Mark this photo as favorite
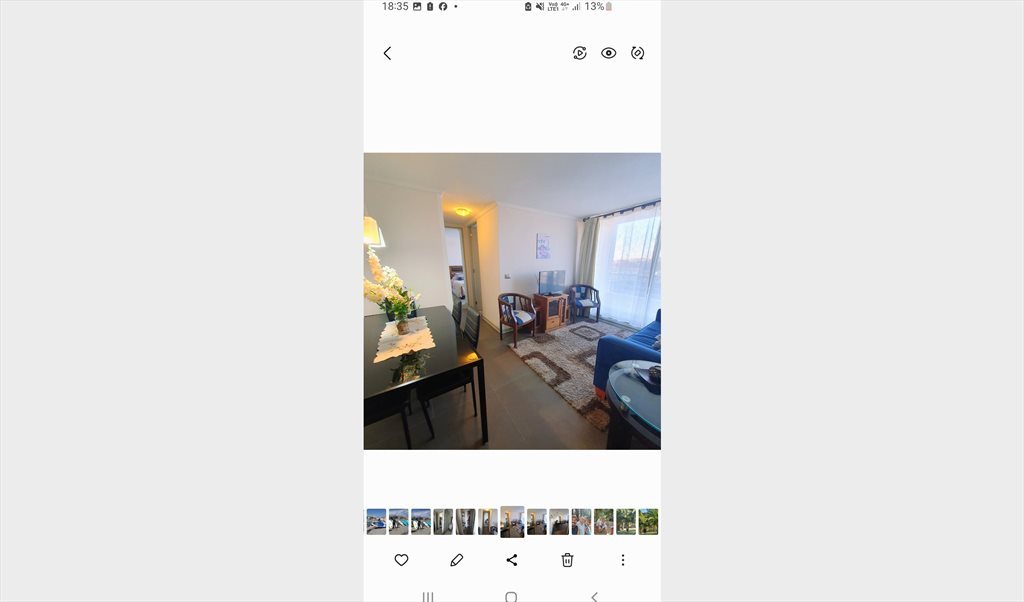The width and height of the screenshot is (1024, 602). tap(401, 560)
